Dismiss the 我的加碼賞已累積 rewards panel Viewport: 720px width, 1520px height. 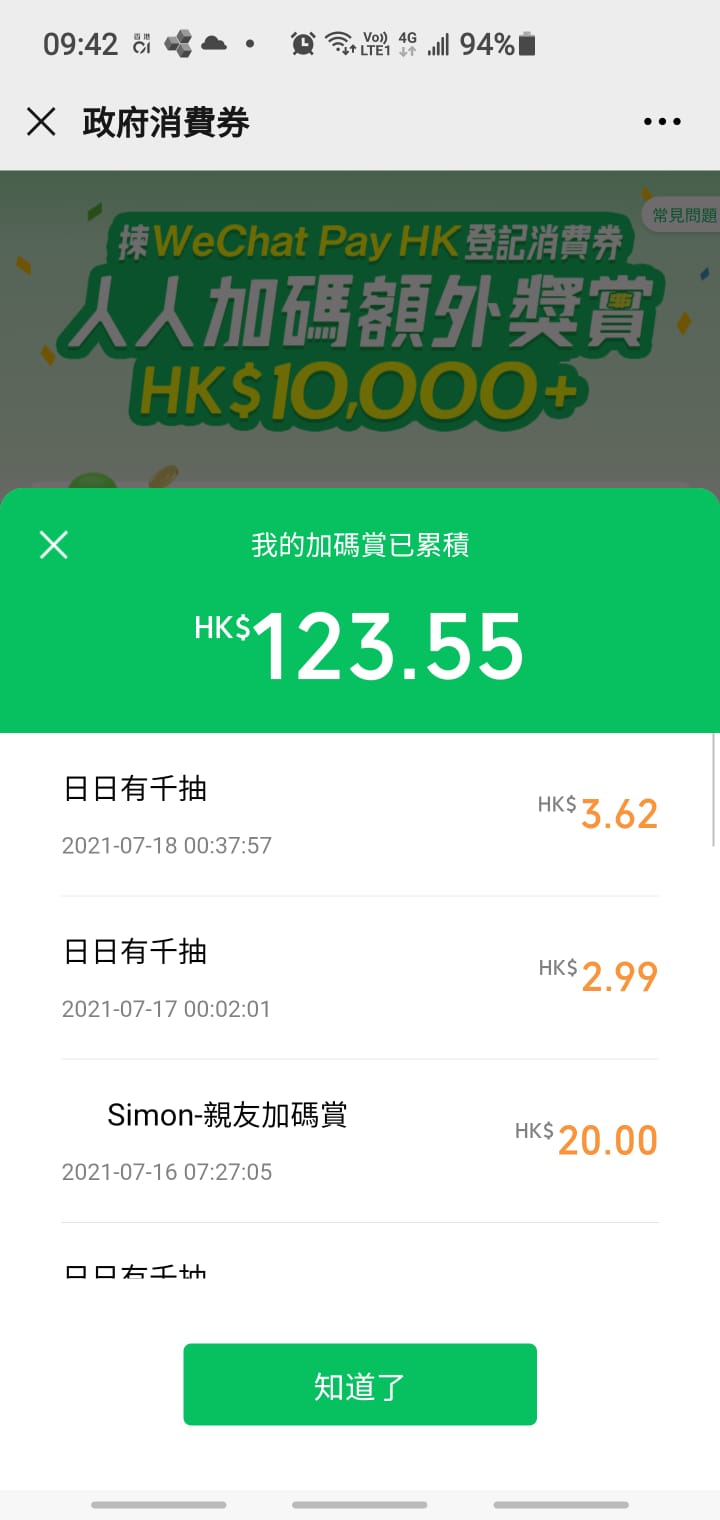(x=53, y=545)
